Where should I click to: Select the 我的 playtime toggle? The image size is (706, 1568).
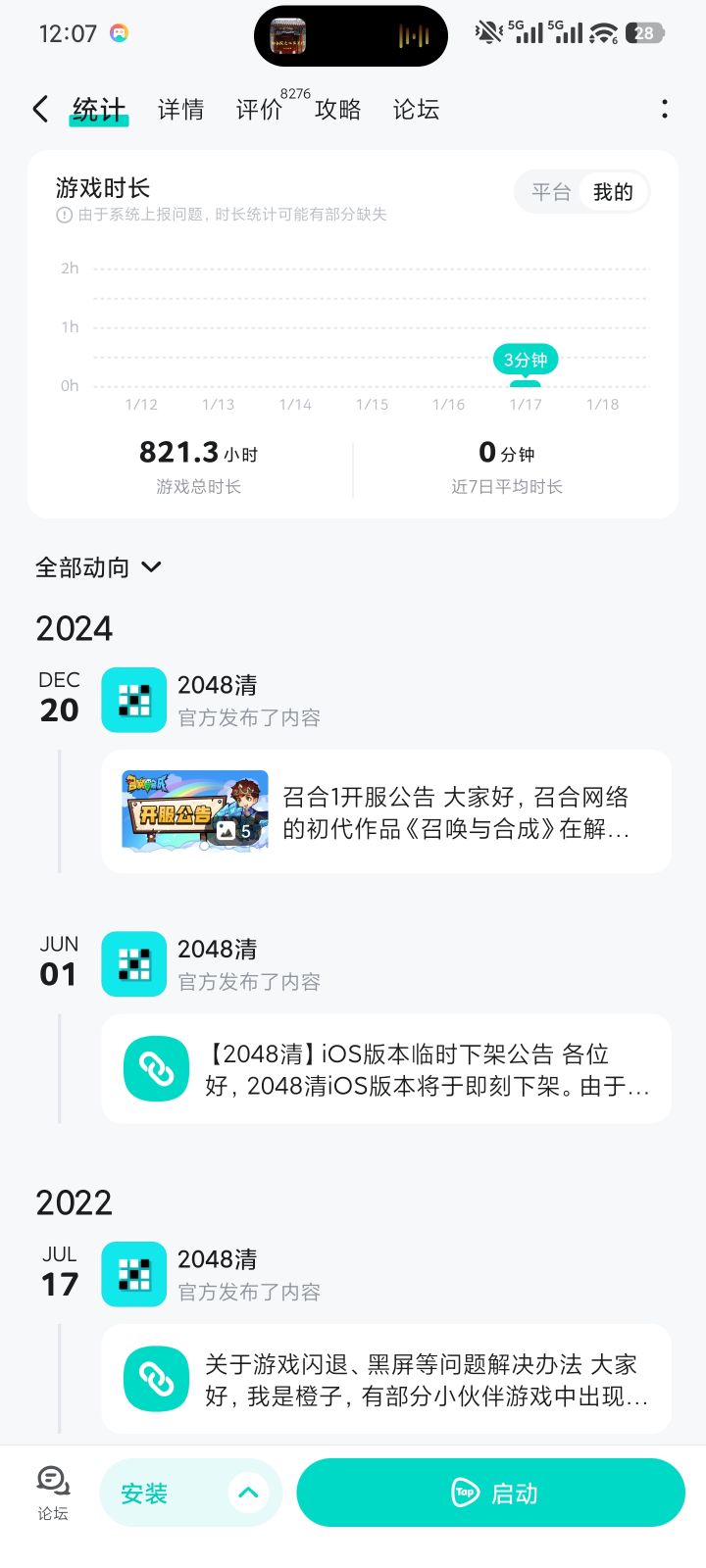point(613,192)
